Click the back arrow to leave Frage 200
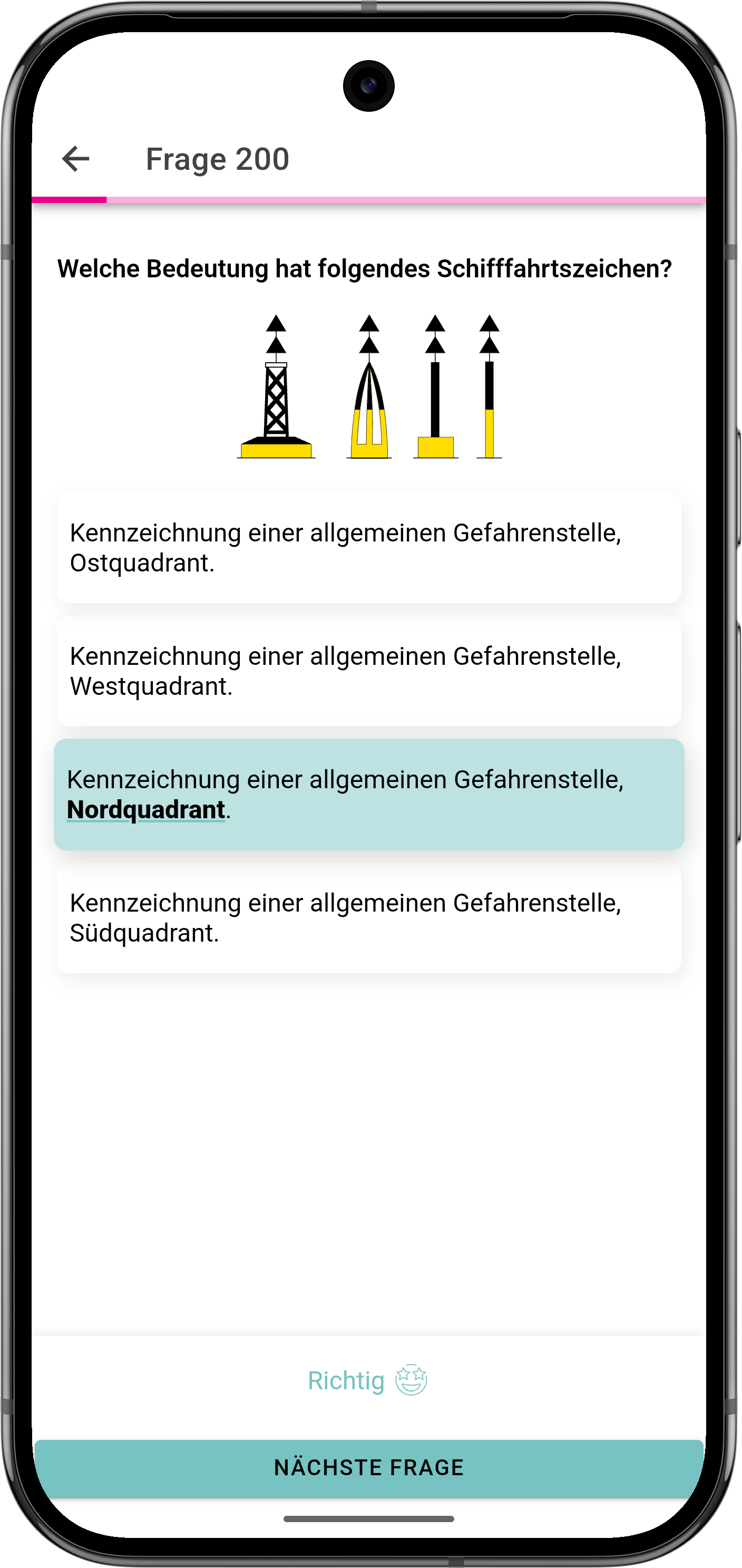 [75, 159]
